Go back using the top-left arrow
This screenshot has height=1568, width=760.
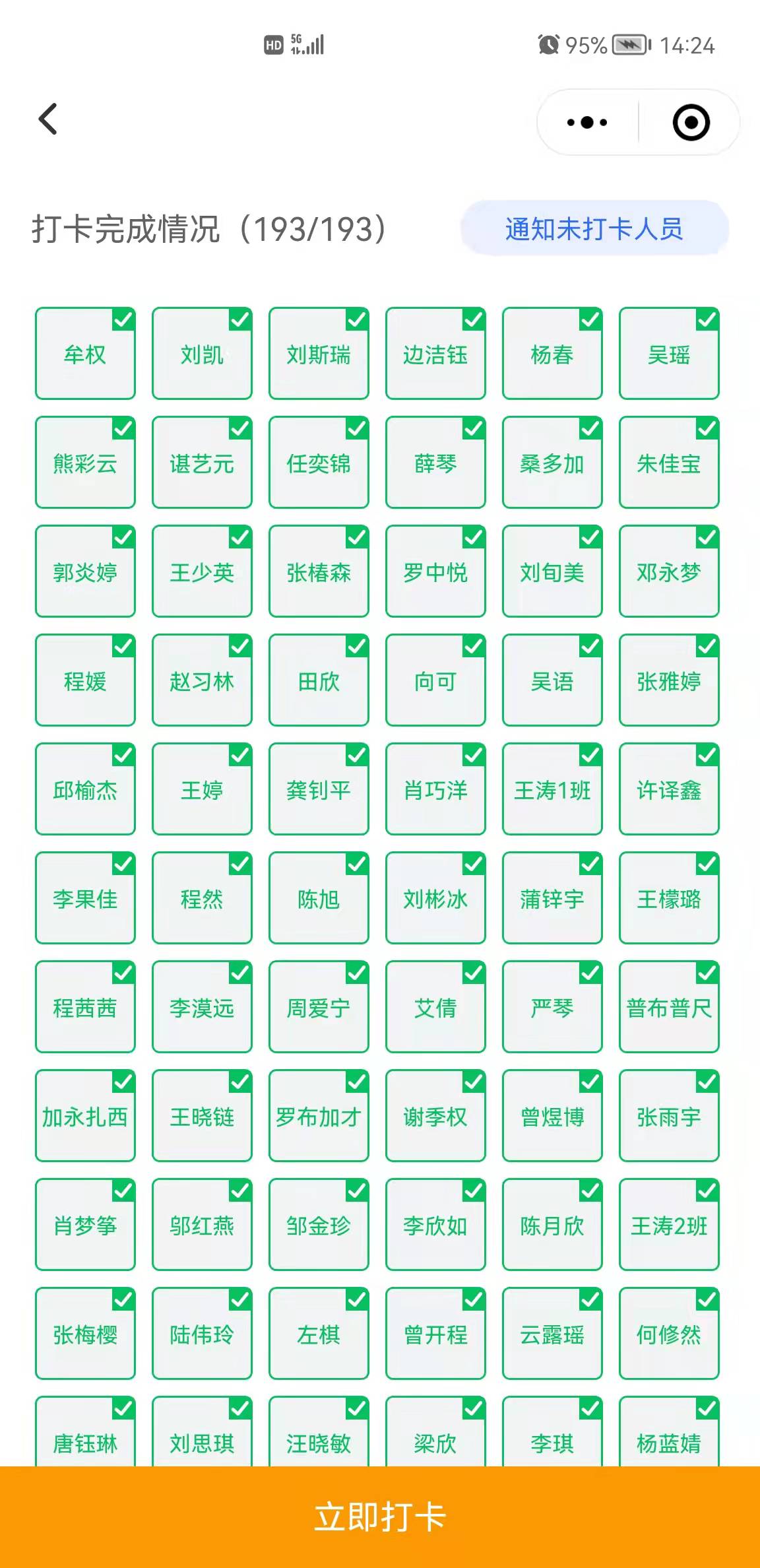(48, 119)
